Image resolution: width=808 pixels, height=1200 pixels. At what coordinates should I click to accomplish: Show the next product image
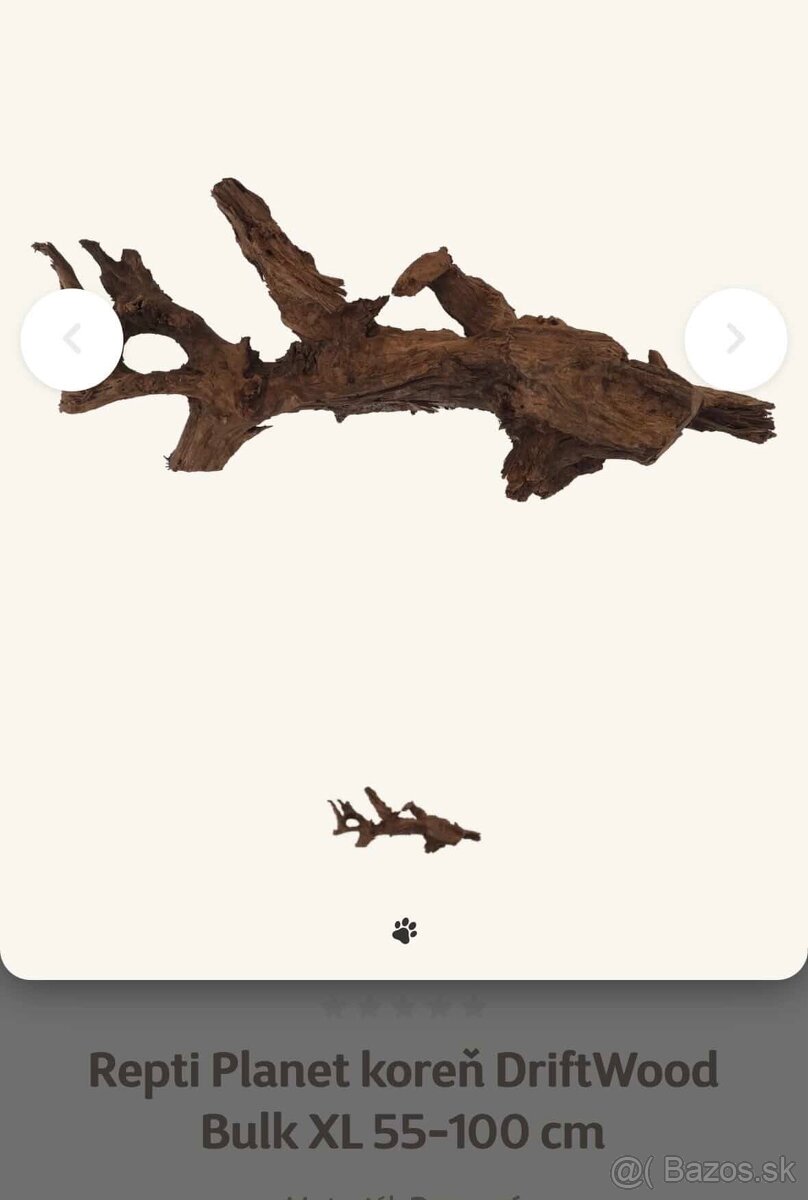735,339
